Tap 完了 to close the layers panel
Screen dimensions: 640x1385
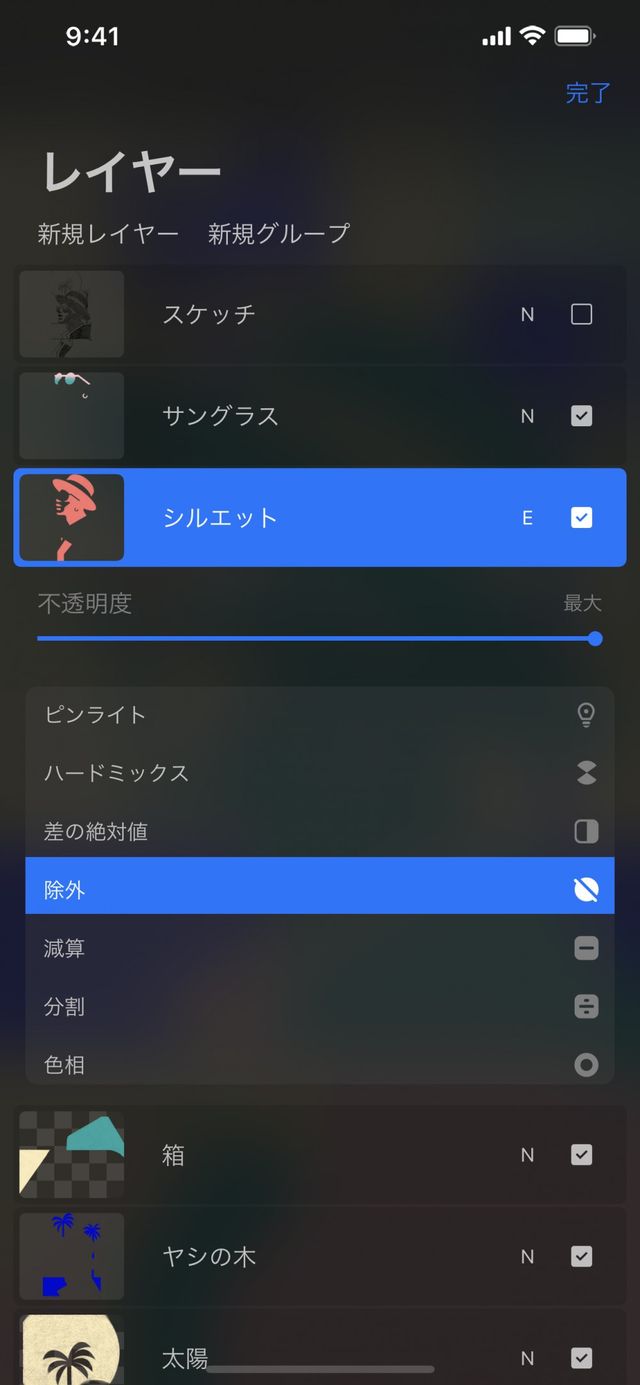pos(587,93)
